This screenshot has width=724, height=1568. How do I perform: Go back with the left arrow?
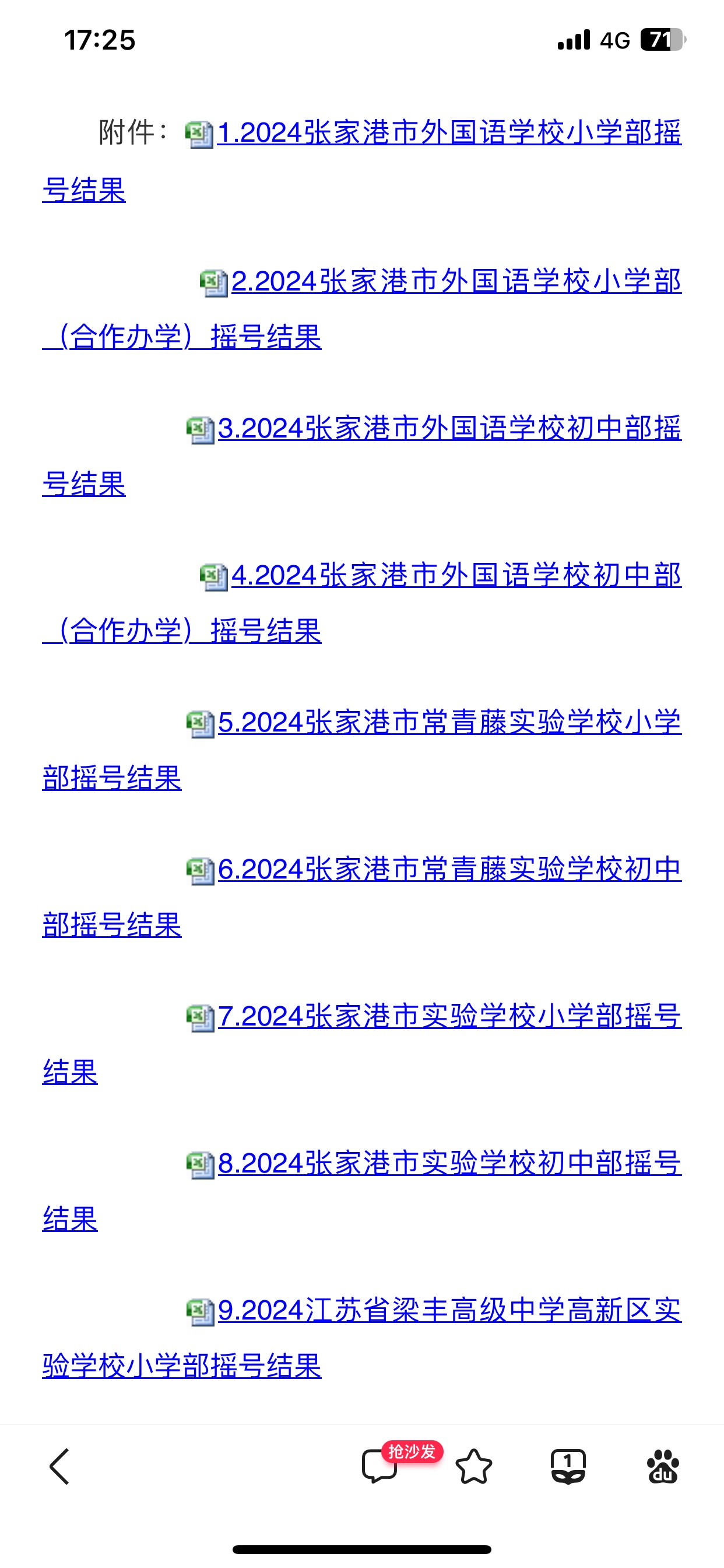pyautogui.click(x=59, y=1466)
